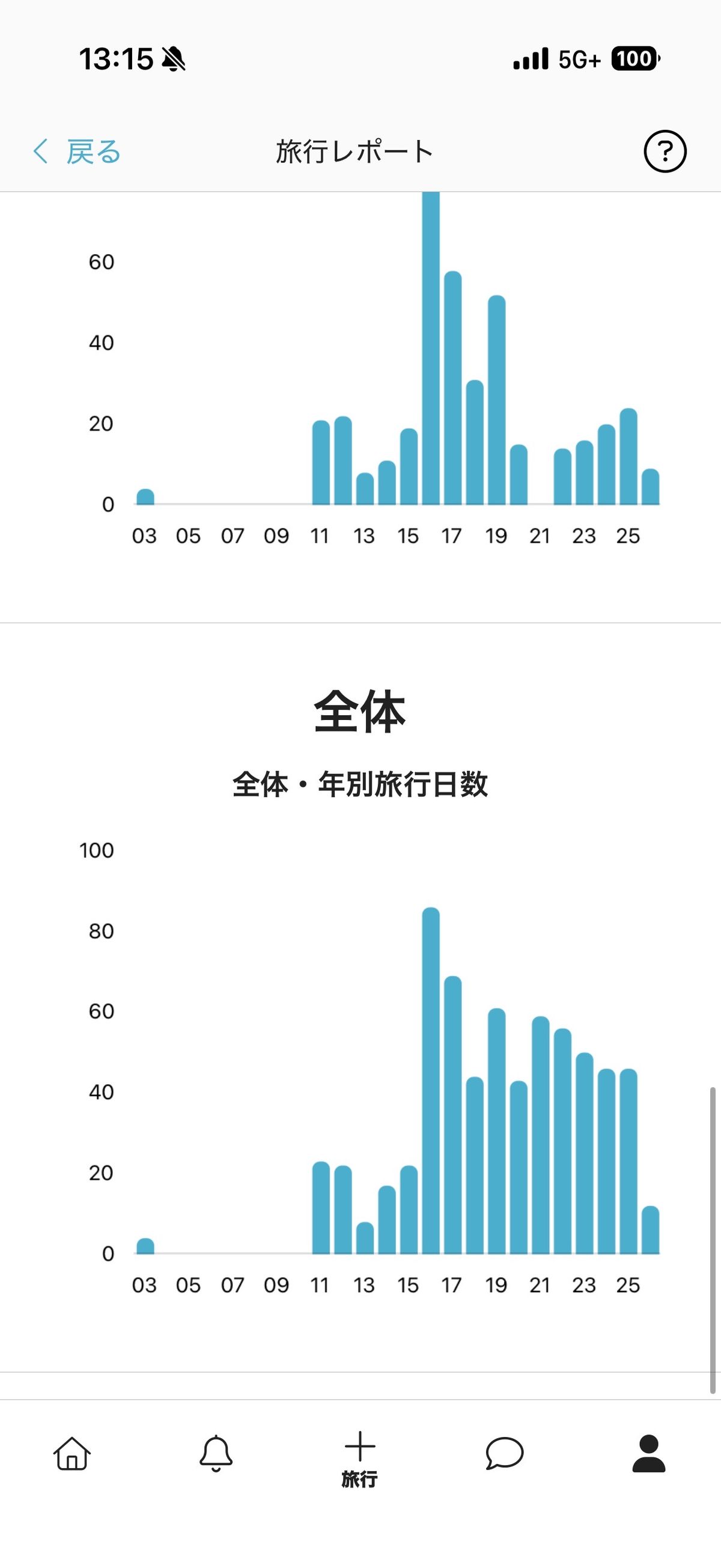The width and height of the screenshot is (721, 1568).
Task: Open the chat bubble tab
Action: [x=504, y=1453]
